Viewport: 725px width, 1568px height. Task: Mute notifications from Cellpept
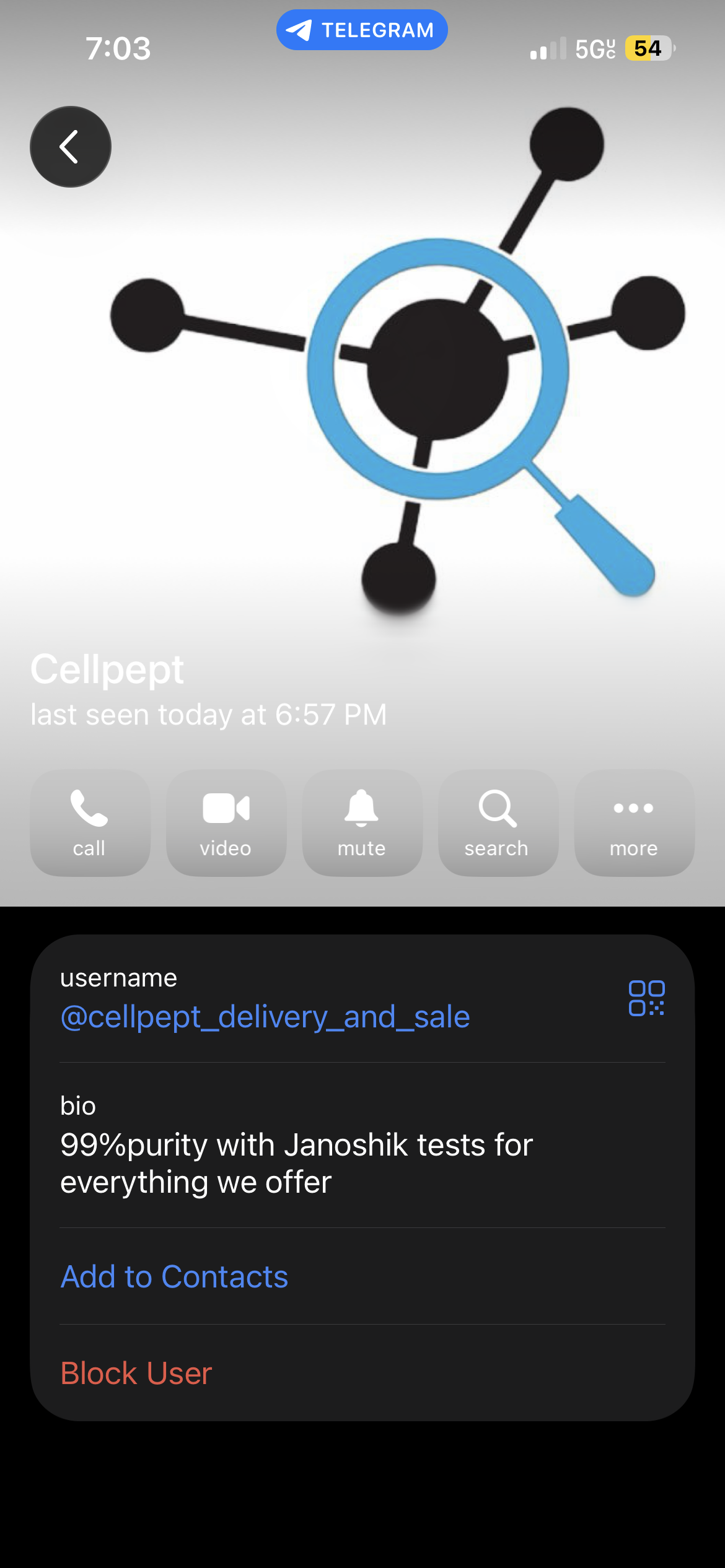(x=362, y=822)
